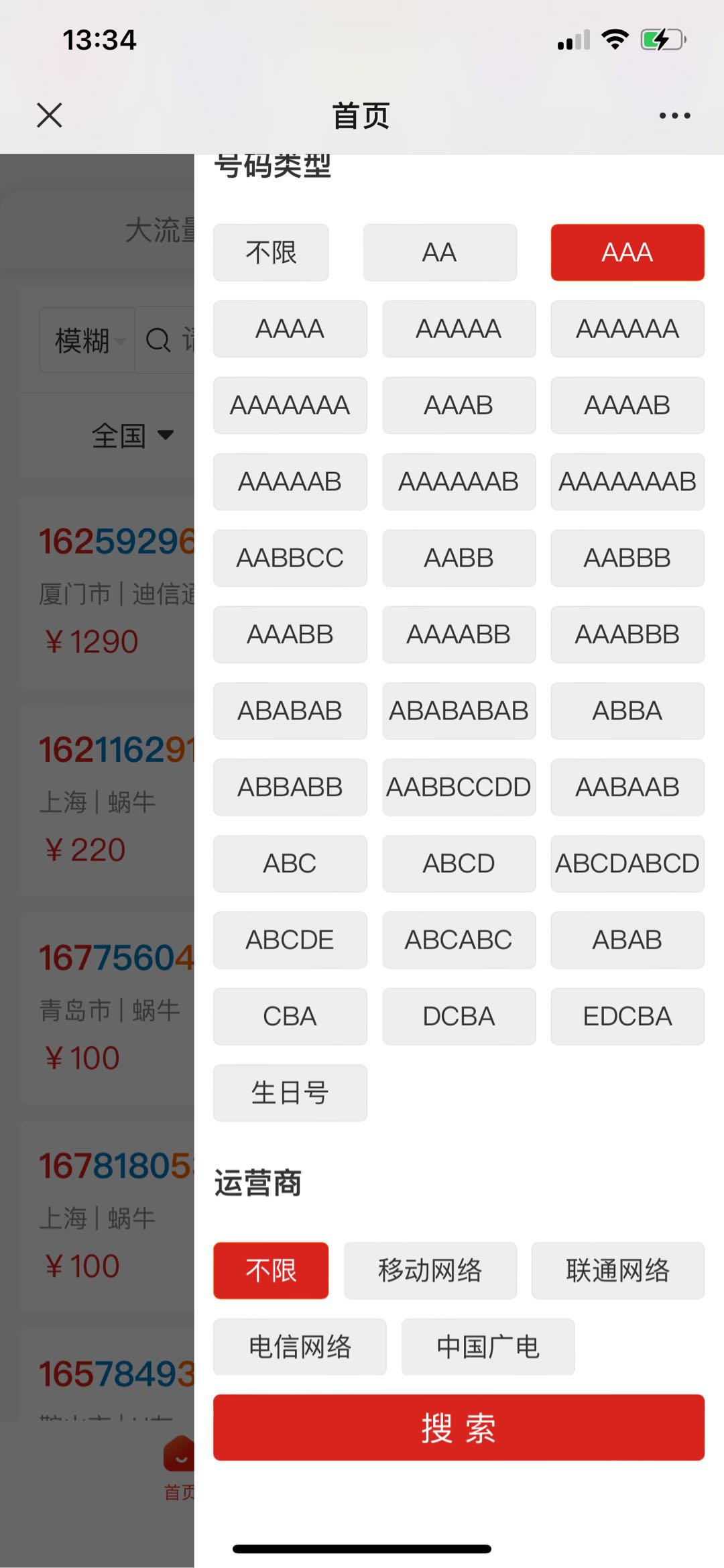The width and height of the screenshot is (724, 1568).
Task: Choose 移动网络 as the carrier
Action: pos(430,1271)
